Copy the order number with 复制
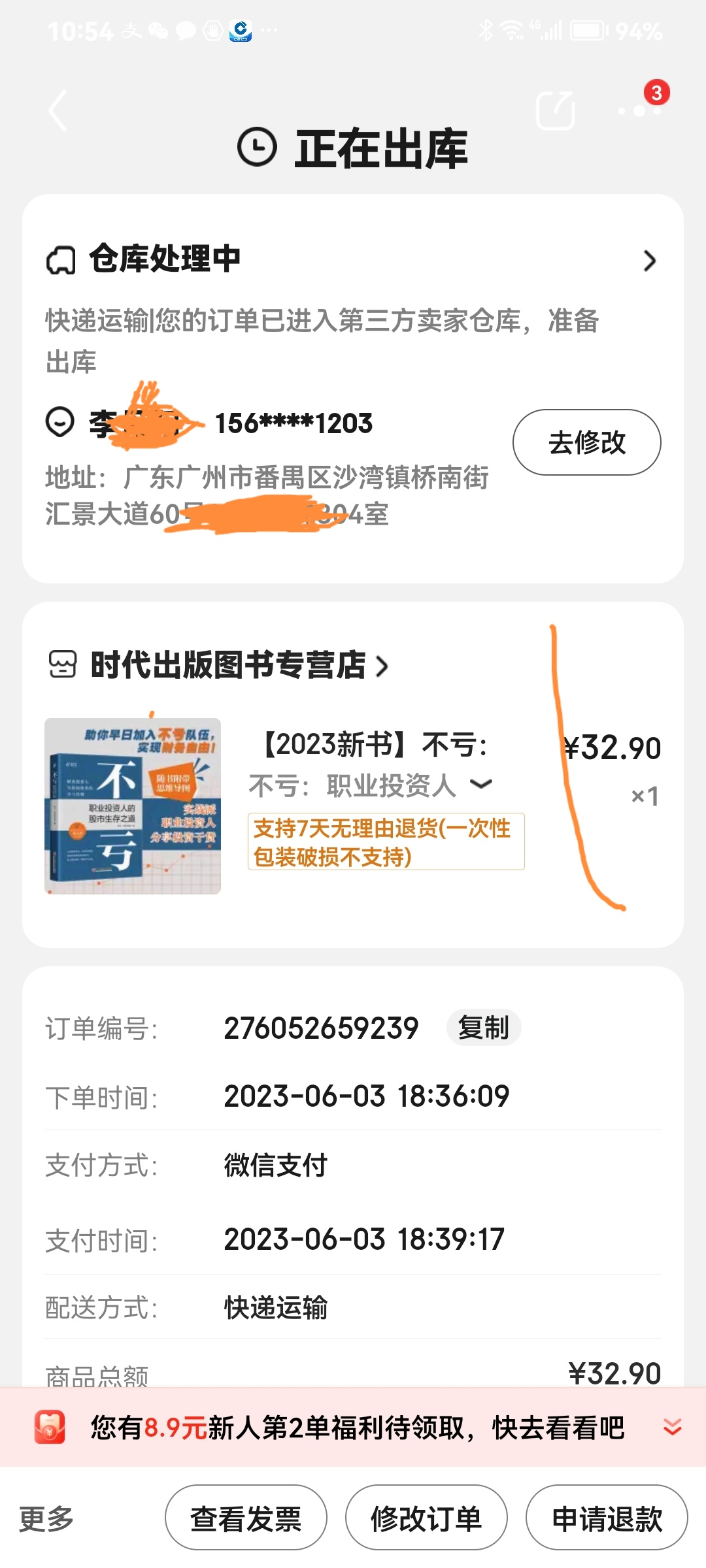The image size is (706, 1568). coord(483,1028)
